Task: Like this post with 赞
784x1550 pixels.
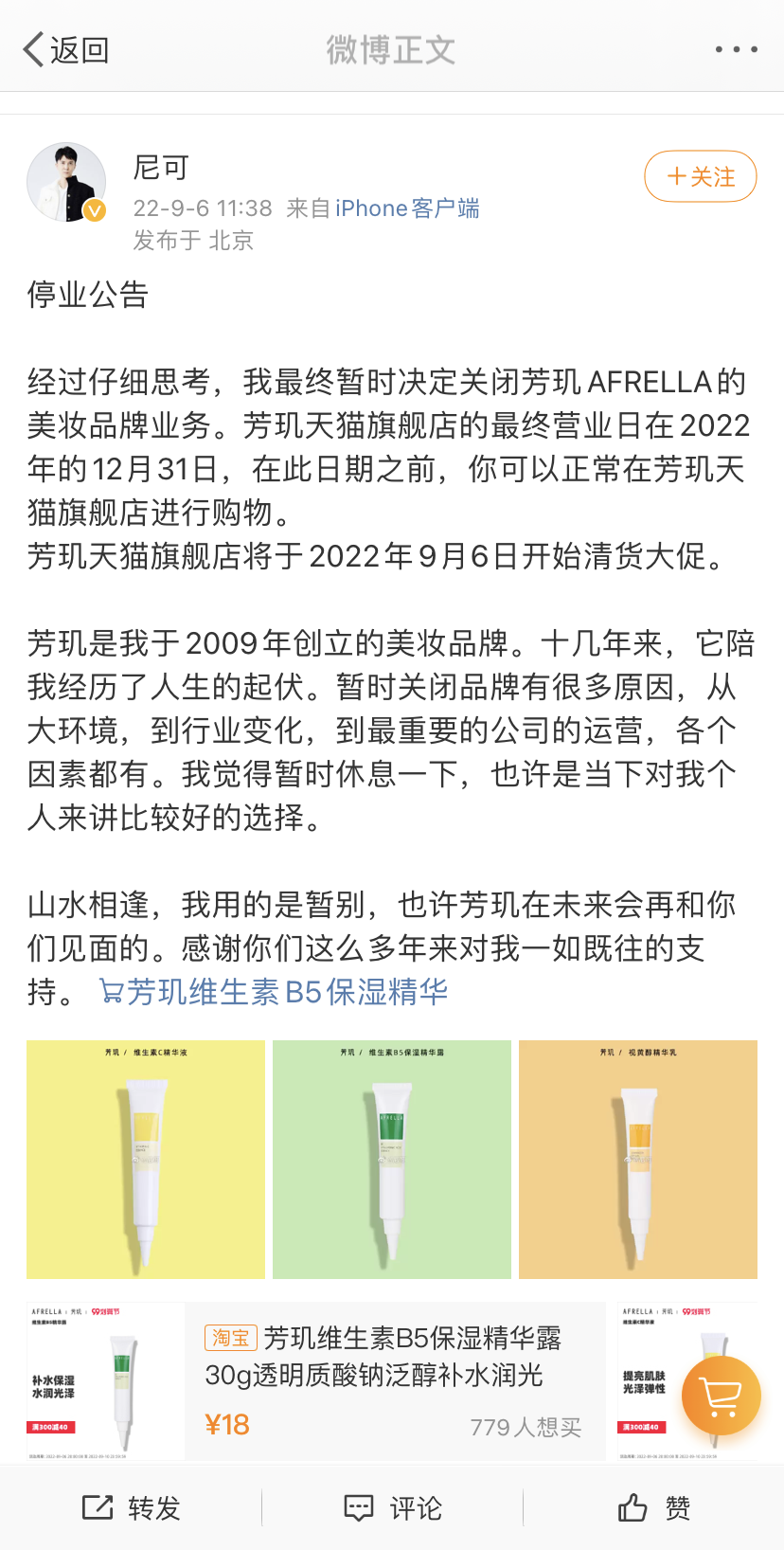Action: (653, 1507)
